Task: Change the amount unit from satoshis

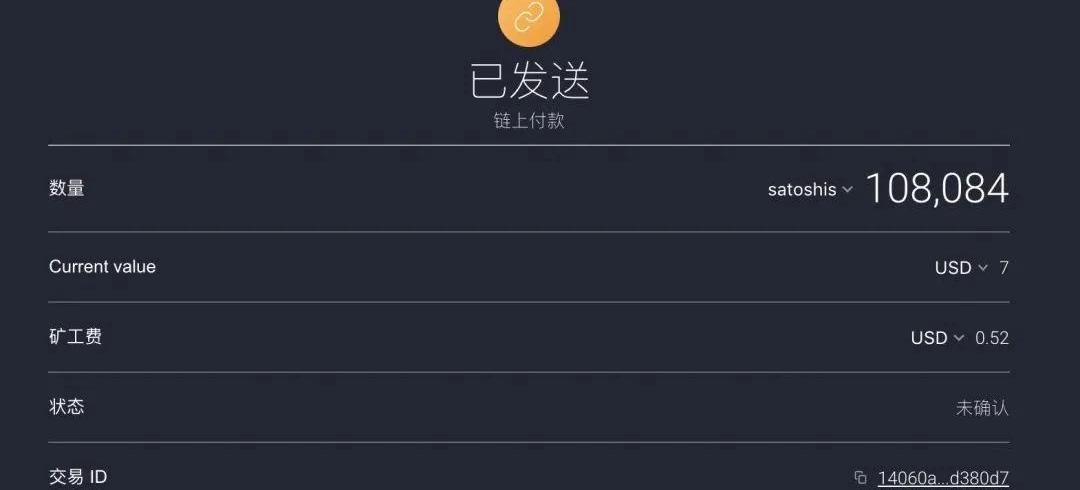Action: pyautogui.click(x=810, y=189)
